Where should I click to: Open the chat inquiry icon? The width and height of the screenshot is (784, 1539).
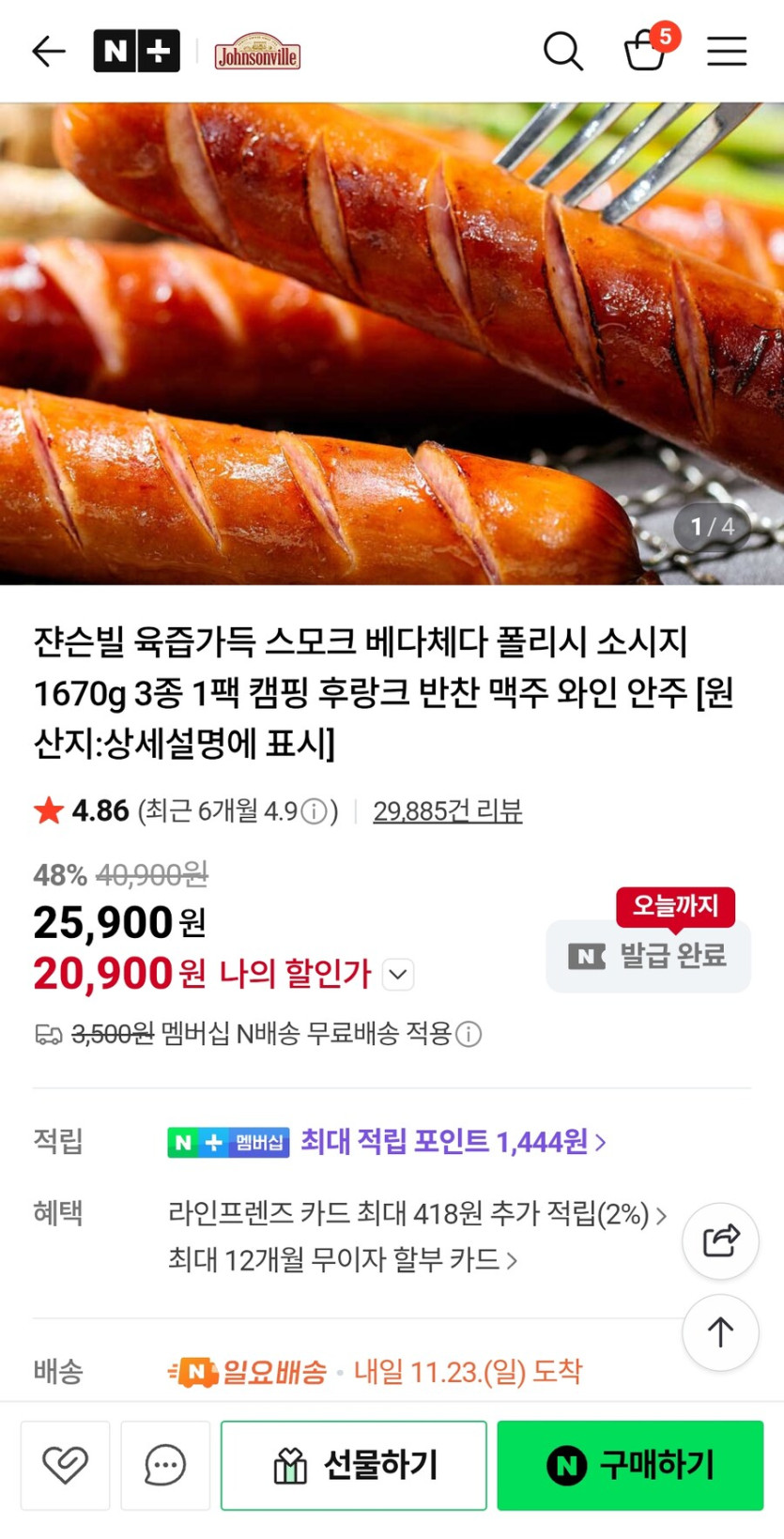[x=164, y=1465]
